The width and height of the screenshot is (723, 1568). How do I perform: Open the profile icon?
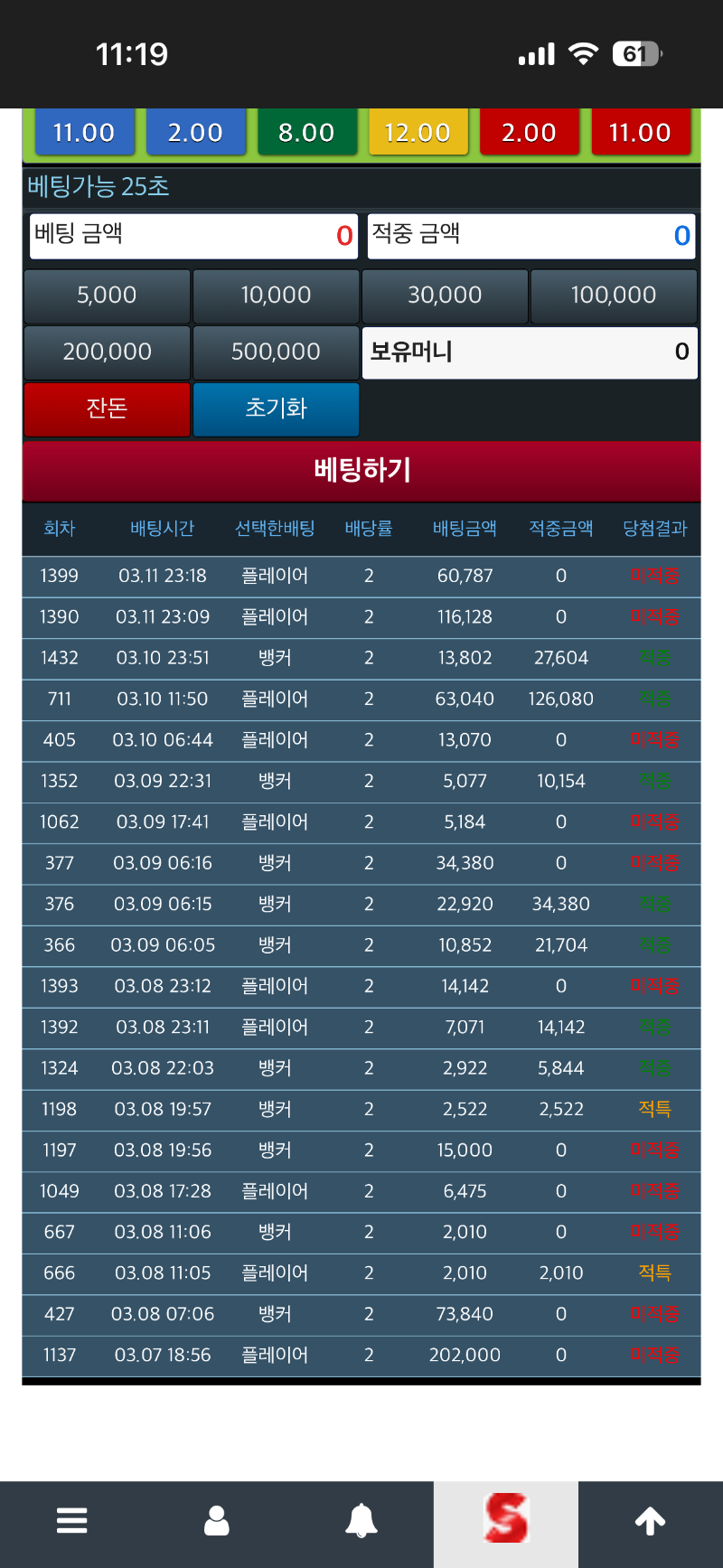click(217, 1520)
